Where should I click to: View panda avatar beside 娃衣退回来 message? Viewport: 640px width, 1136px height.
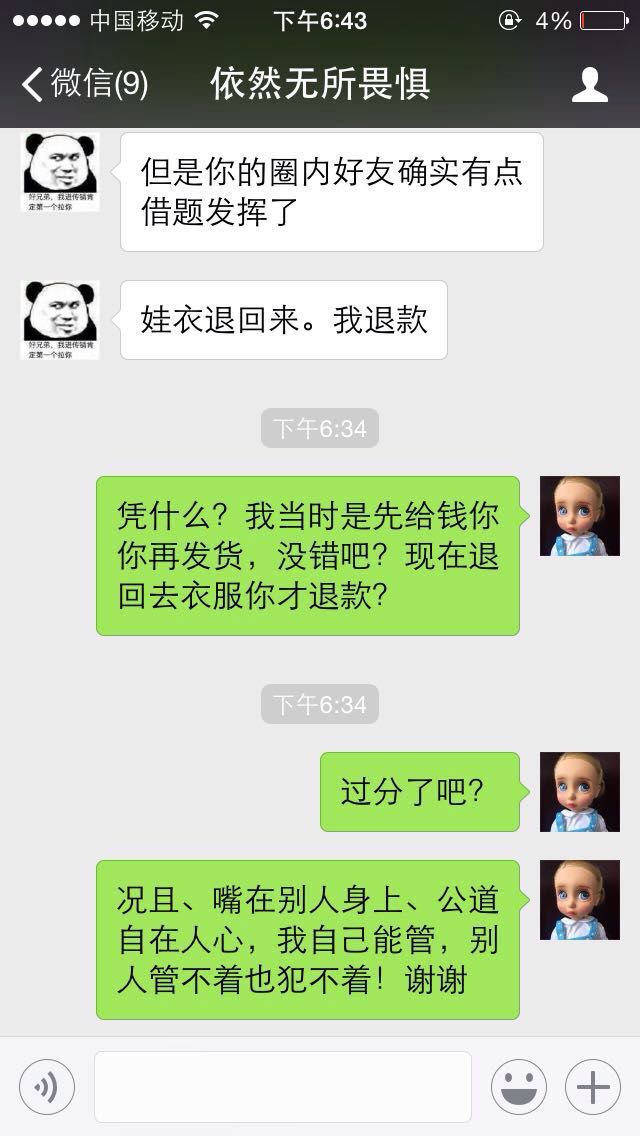tap(60, 320)
